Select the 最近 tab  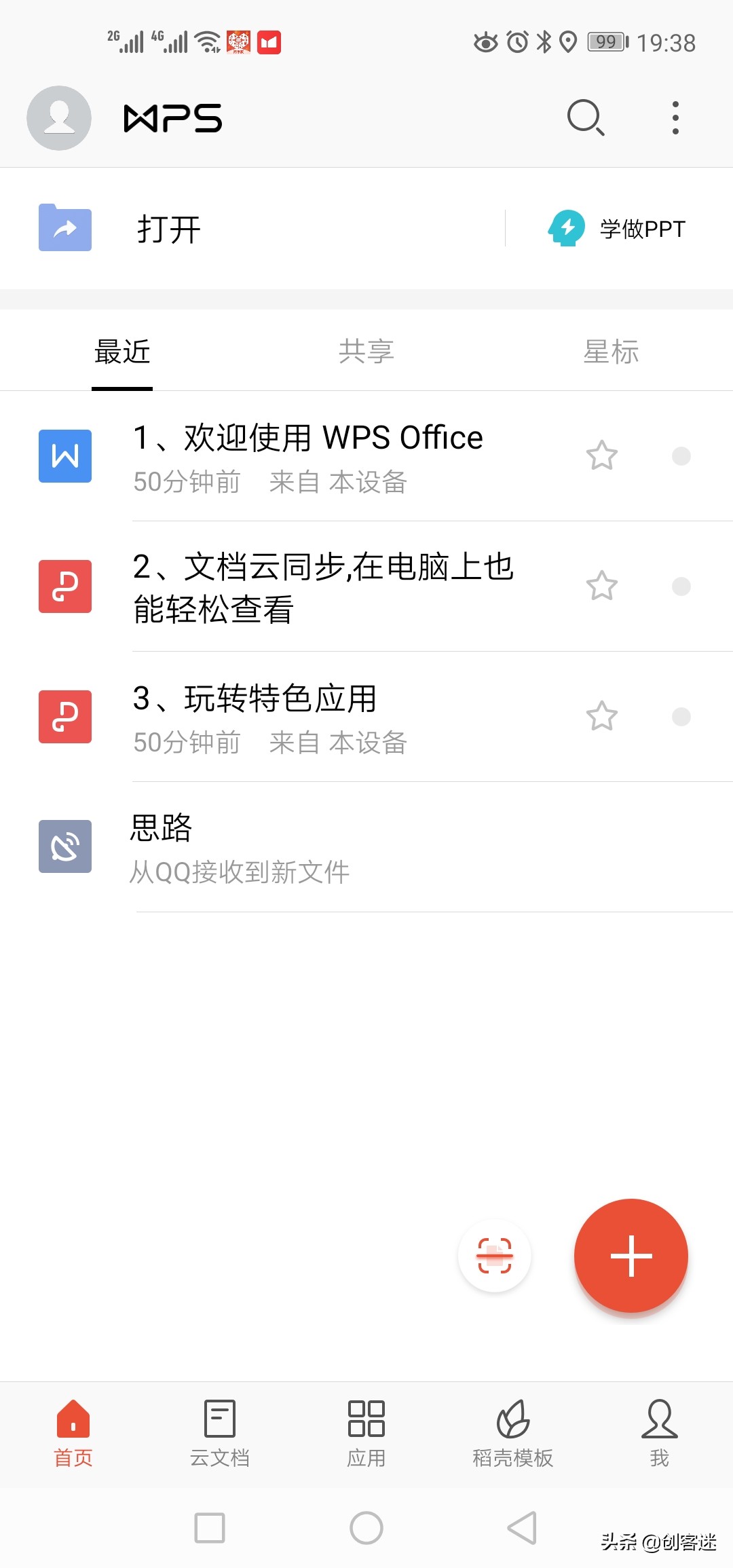coord(122,352)
